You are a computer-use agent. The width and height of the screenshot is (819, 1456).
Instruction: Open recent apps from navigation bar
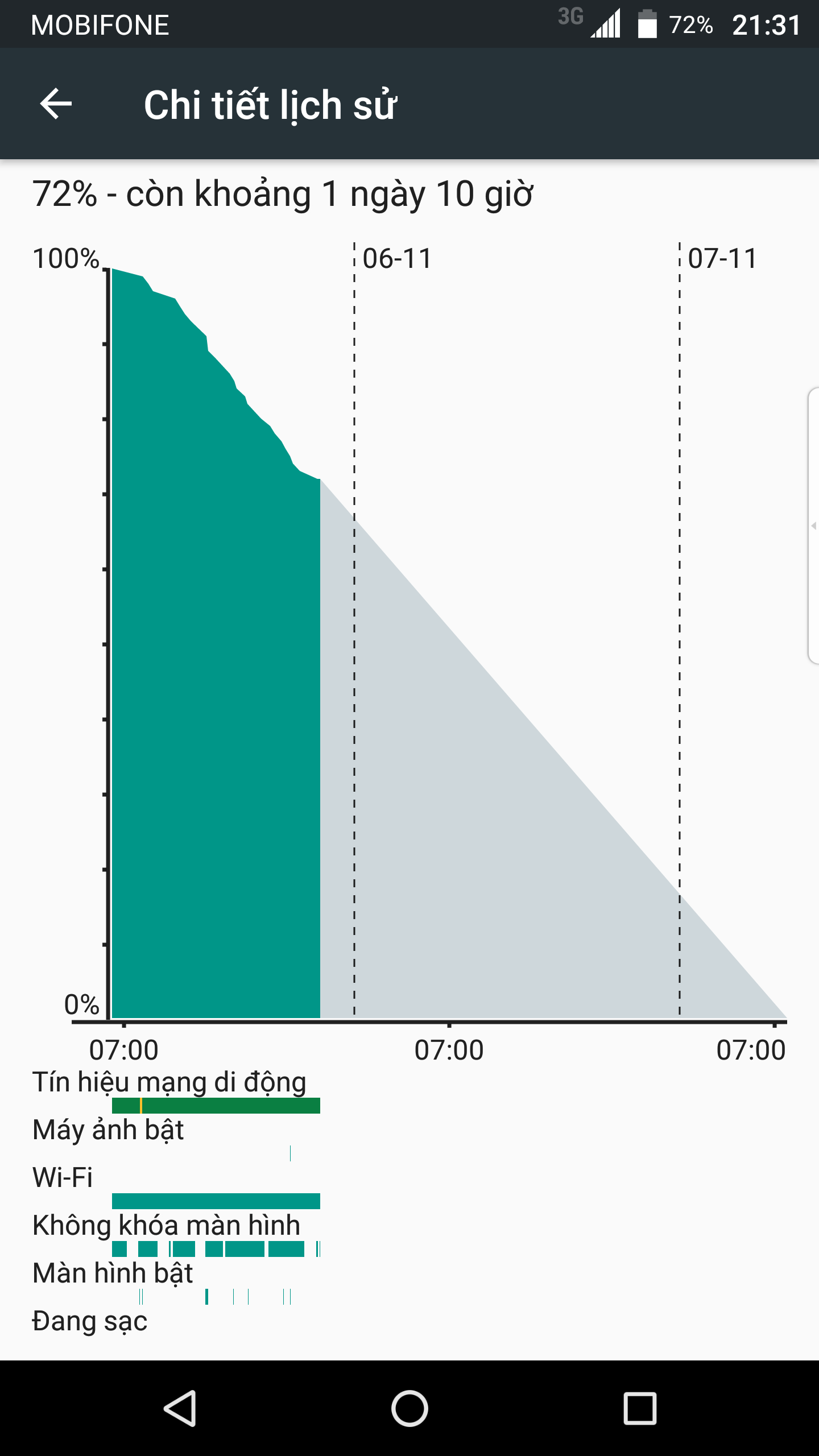click(x=640, y=1408)
